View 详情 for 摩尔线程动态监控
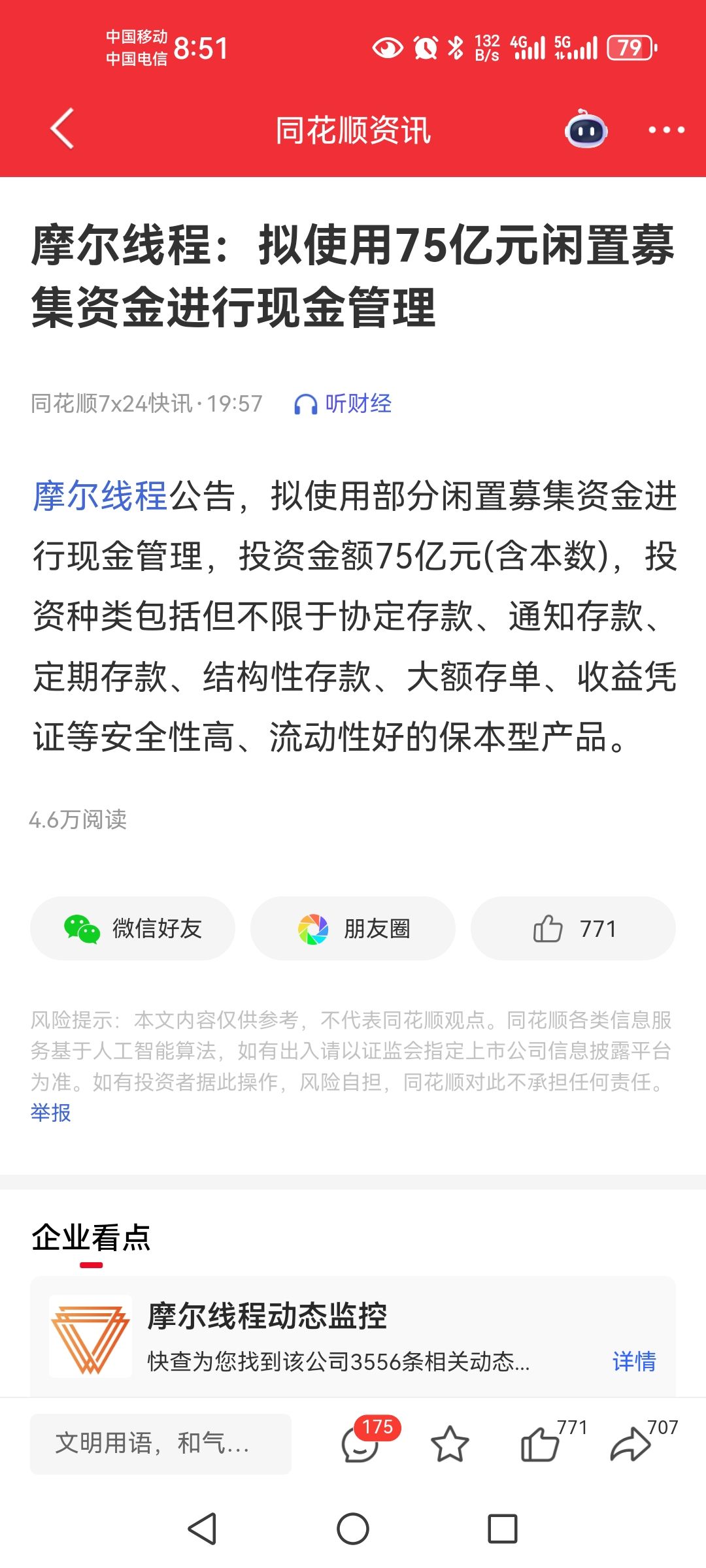 (x=633, y=1362)
